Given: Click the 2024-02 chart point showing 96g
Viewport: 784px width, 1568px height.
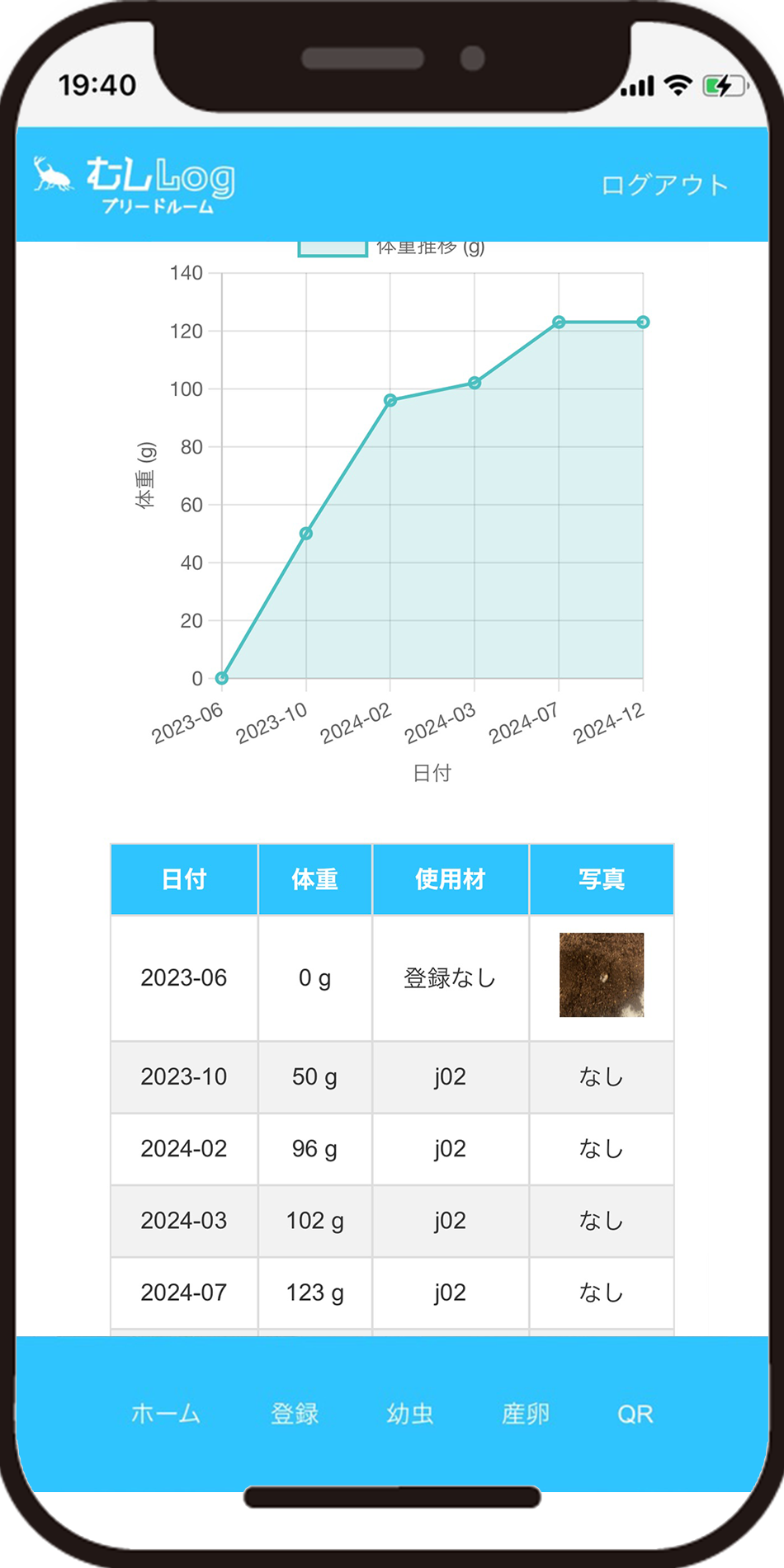Looking at the screenshot, I should (389, 399).
